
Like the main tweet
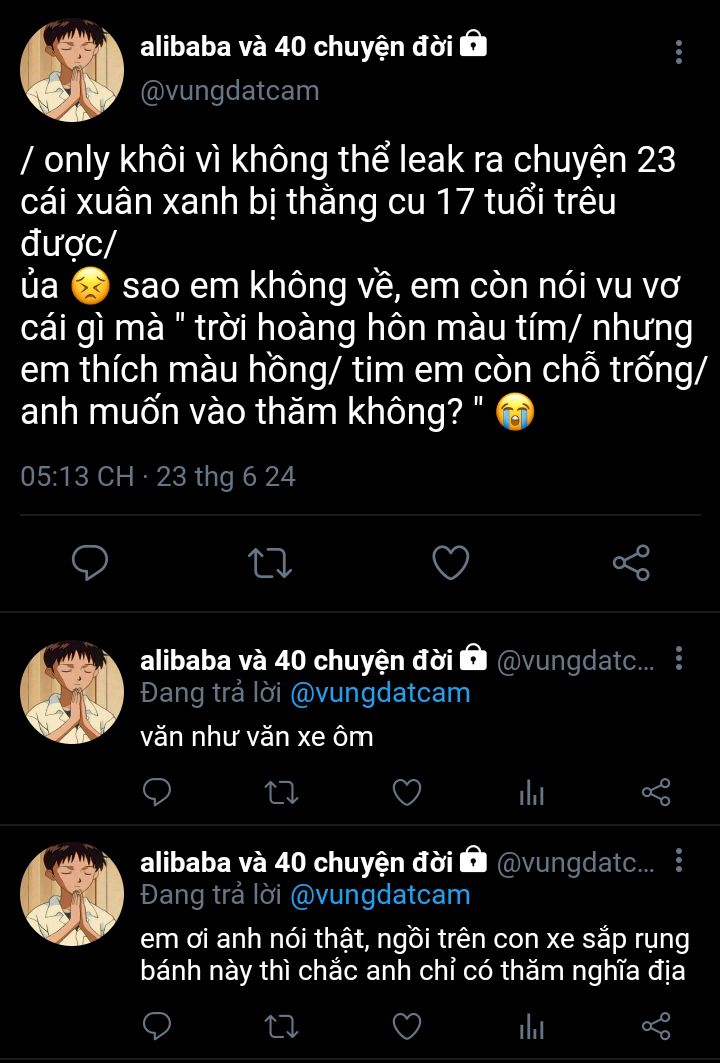451,563
